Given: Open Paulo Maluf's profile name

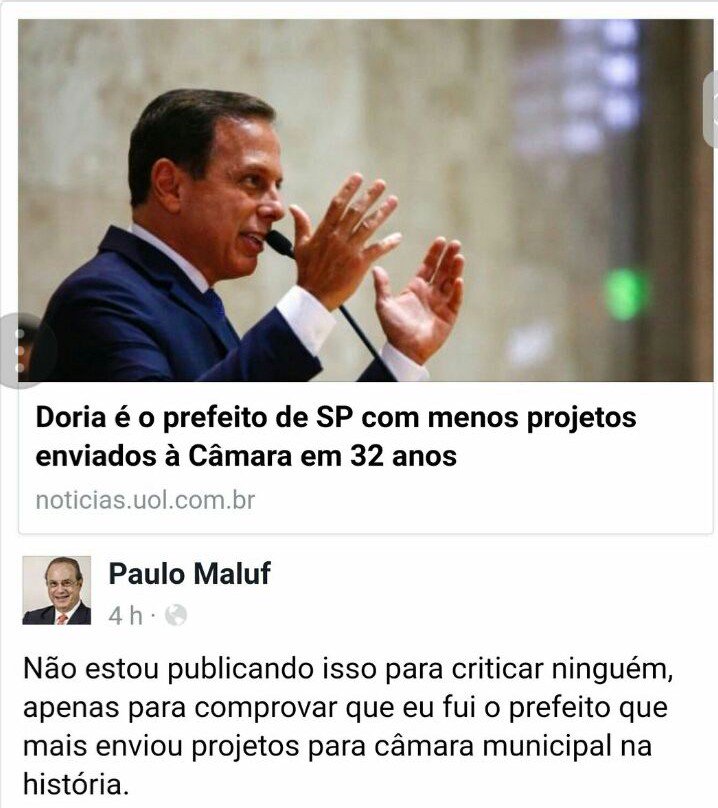Looking at the screenshot, I should (x=189, y=574).
